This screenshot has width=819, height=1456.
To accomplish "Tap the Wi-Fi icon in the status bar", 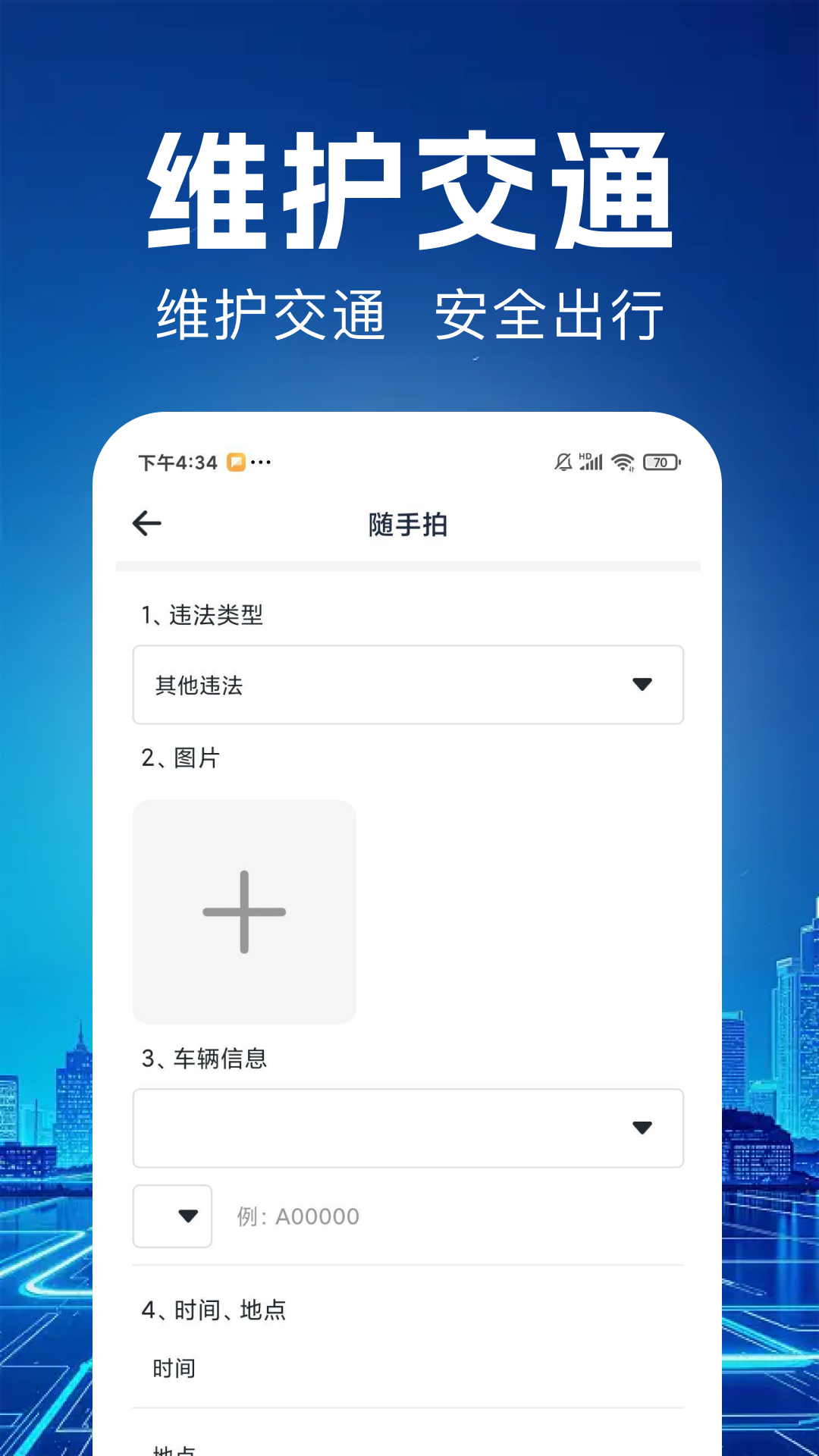I will click(622, 461).
